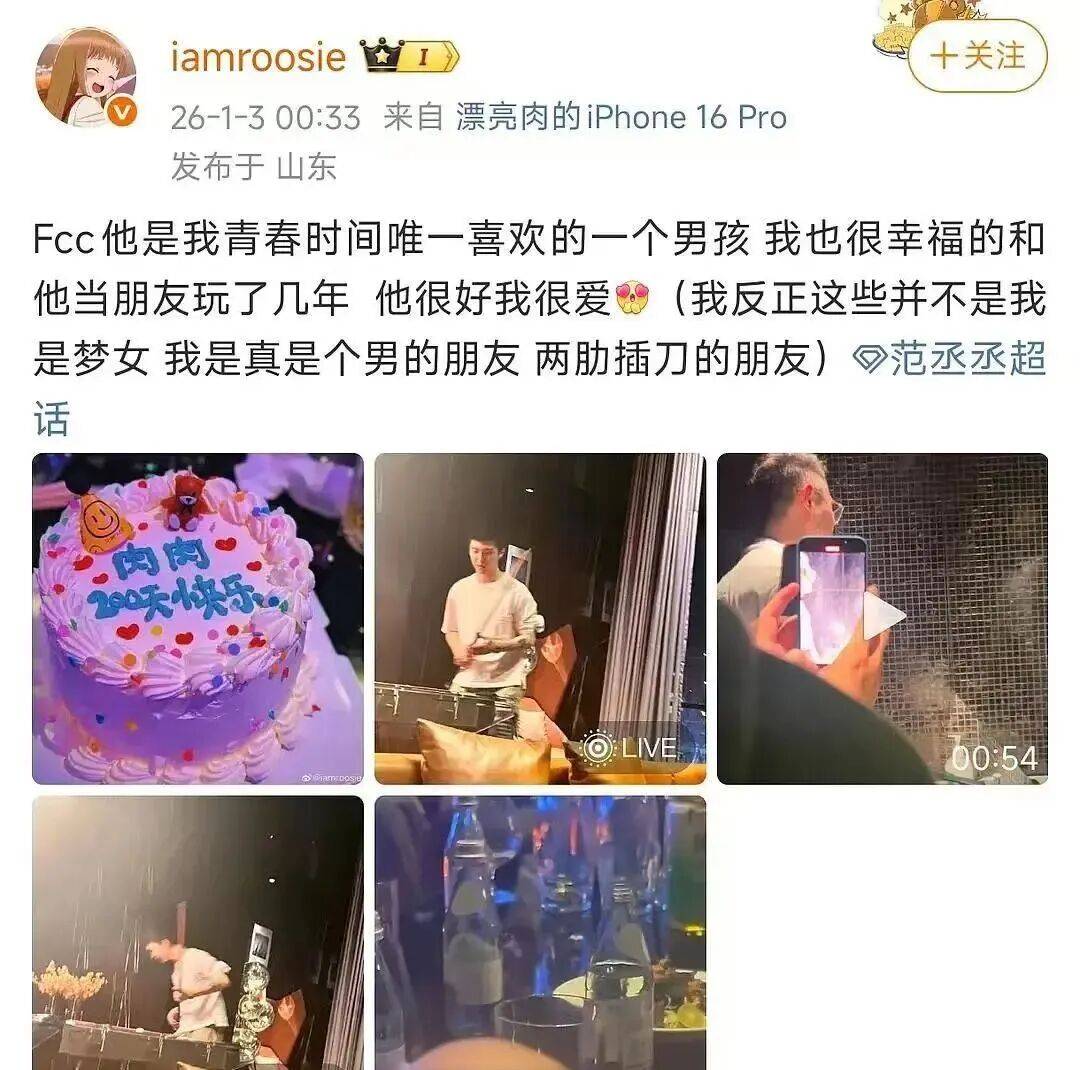View the photo of bottles on the table
The width and height of the screenshot is (1080, 1070).
[x=540, y=930]
